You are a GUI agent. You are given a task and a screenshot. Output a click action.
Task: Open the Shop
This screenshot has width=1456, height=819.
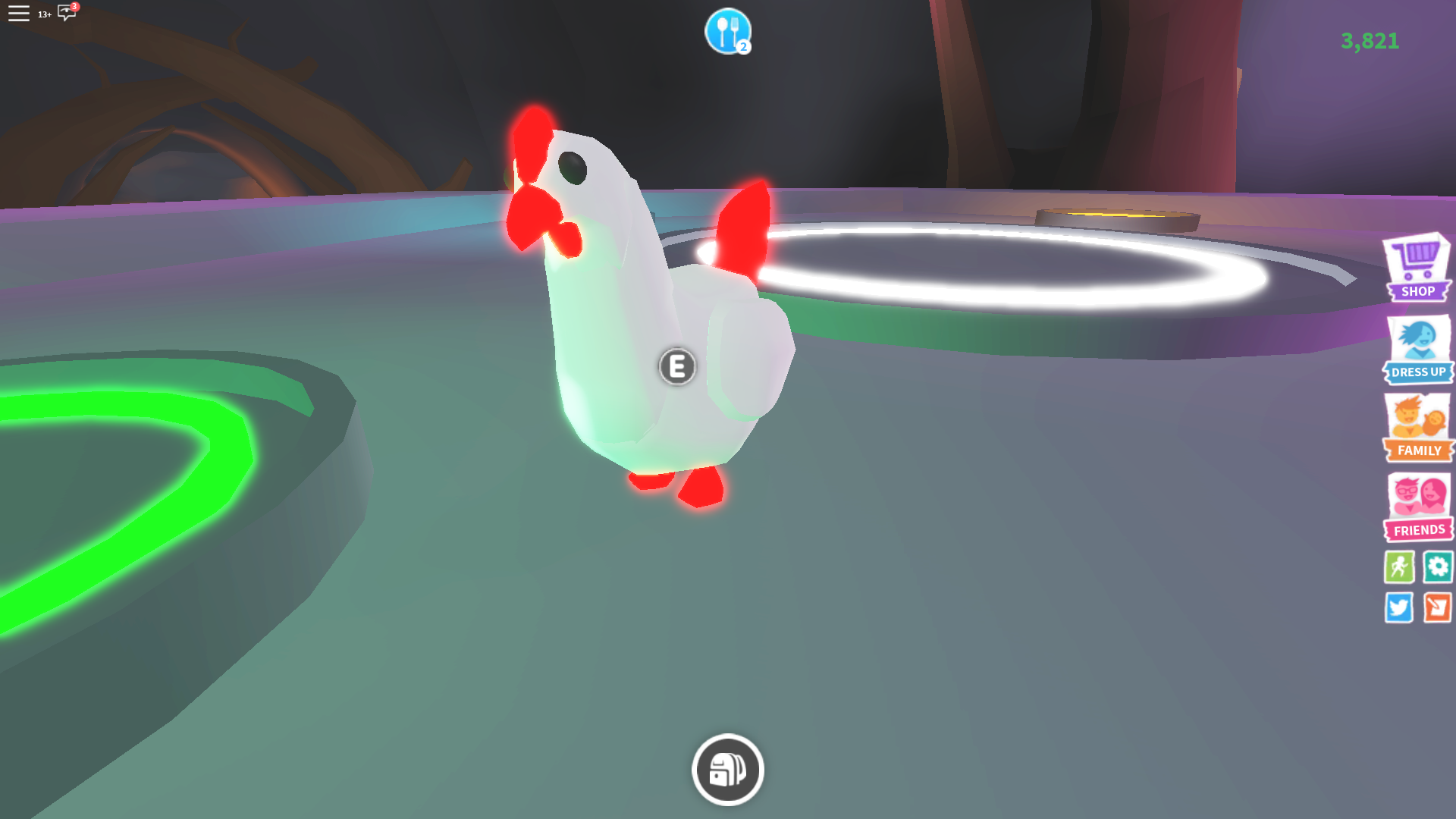pos(1417,267)
